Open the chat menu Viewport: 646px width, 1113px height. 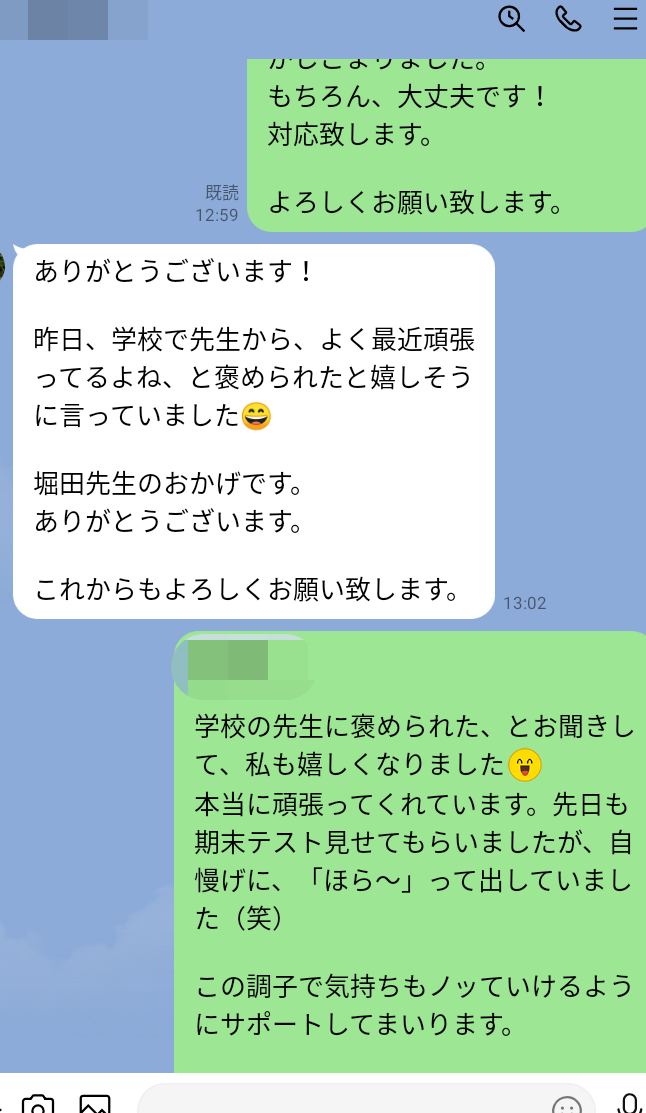click(x=625, y=18)
